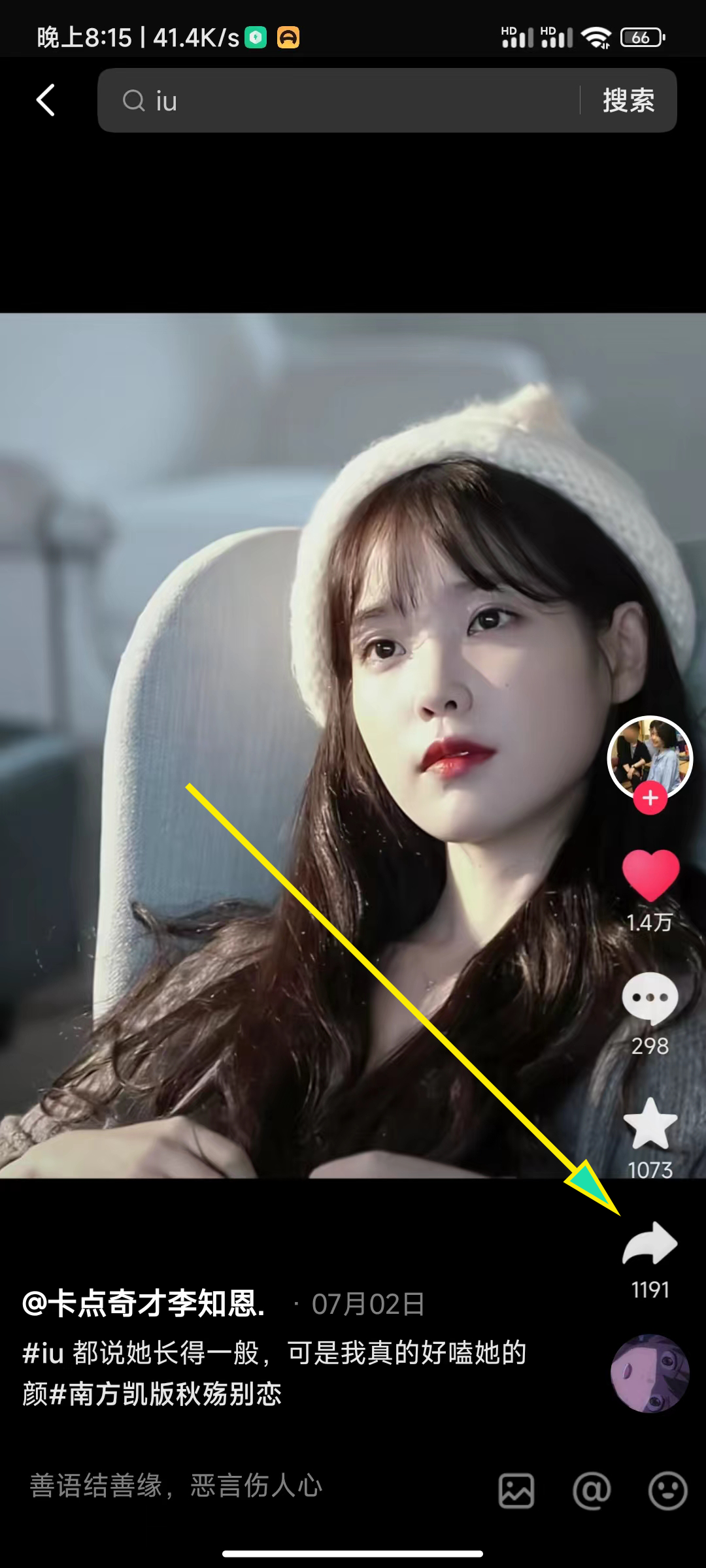This screenshot has width=706, height=1568.
Task: Tap the comment field 善语结善缘
Action: [x=176, y=1486]
